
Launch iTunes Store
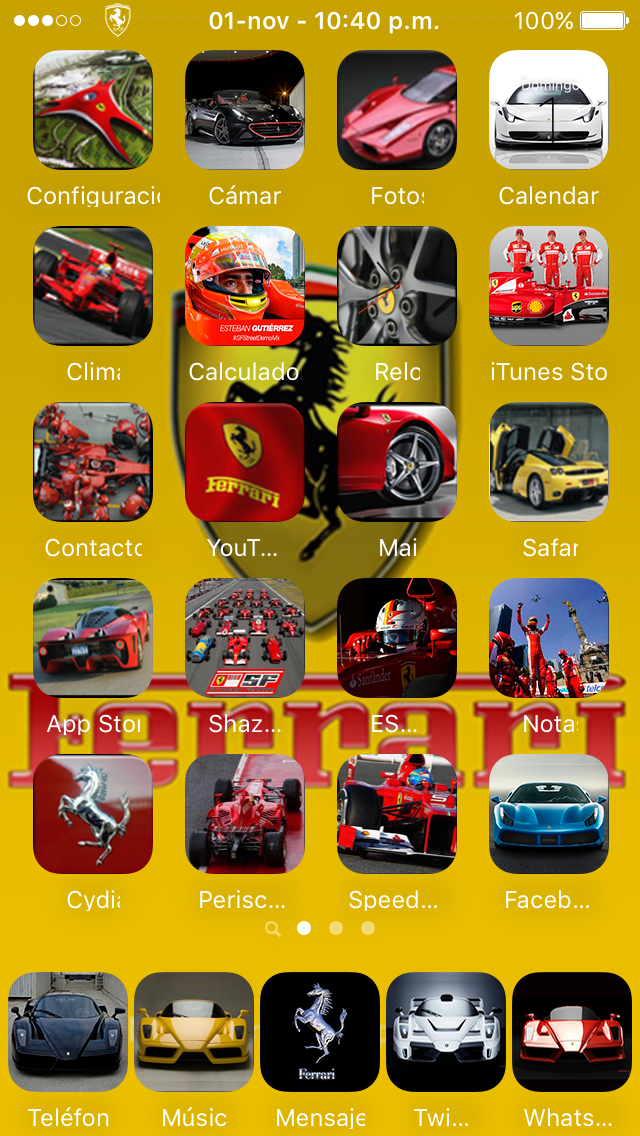(x=549, y=285)
